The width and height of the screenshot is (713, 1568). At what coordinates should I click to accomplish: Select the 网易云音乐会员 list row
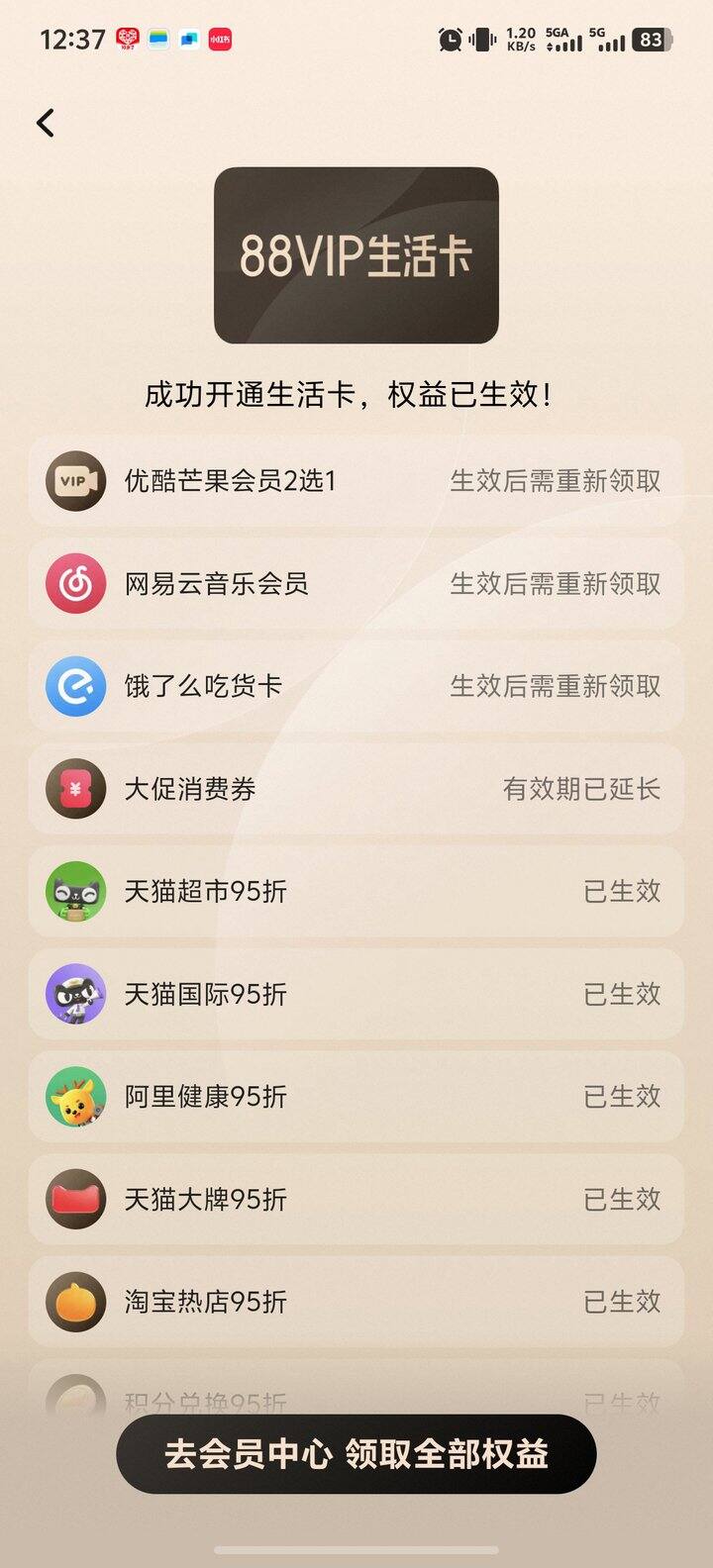(356, 584)
